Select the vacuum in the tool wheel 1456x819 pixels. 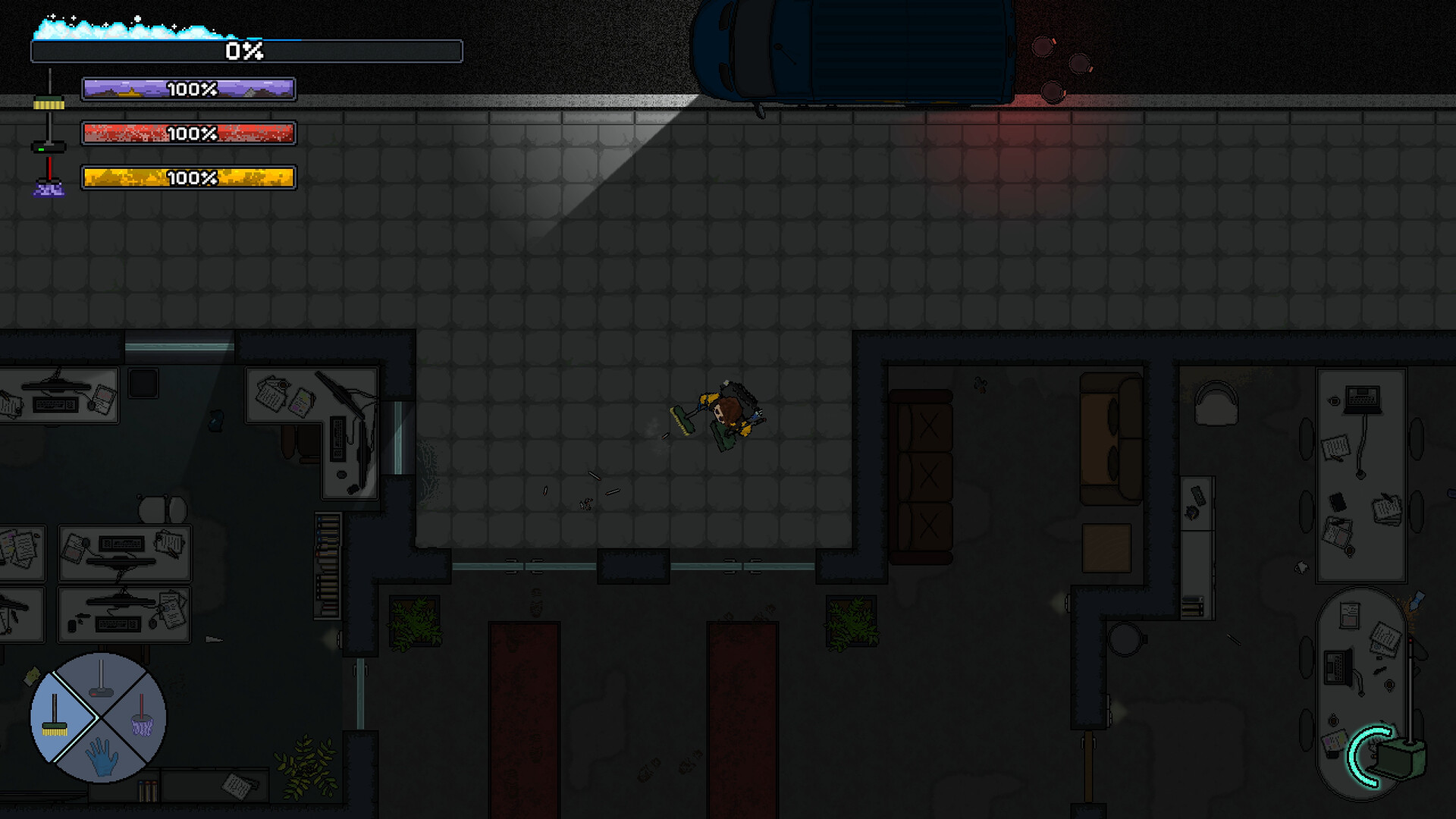point(101,679)
